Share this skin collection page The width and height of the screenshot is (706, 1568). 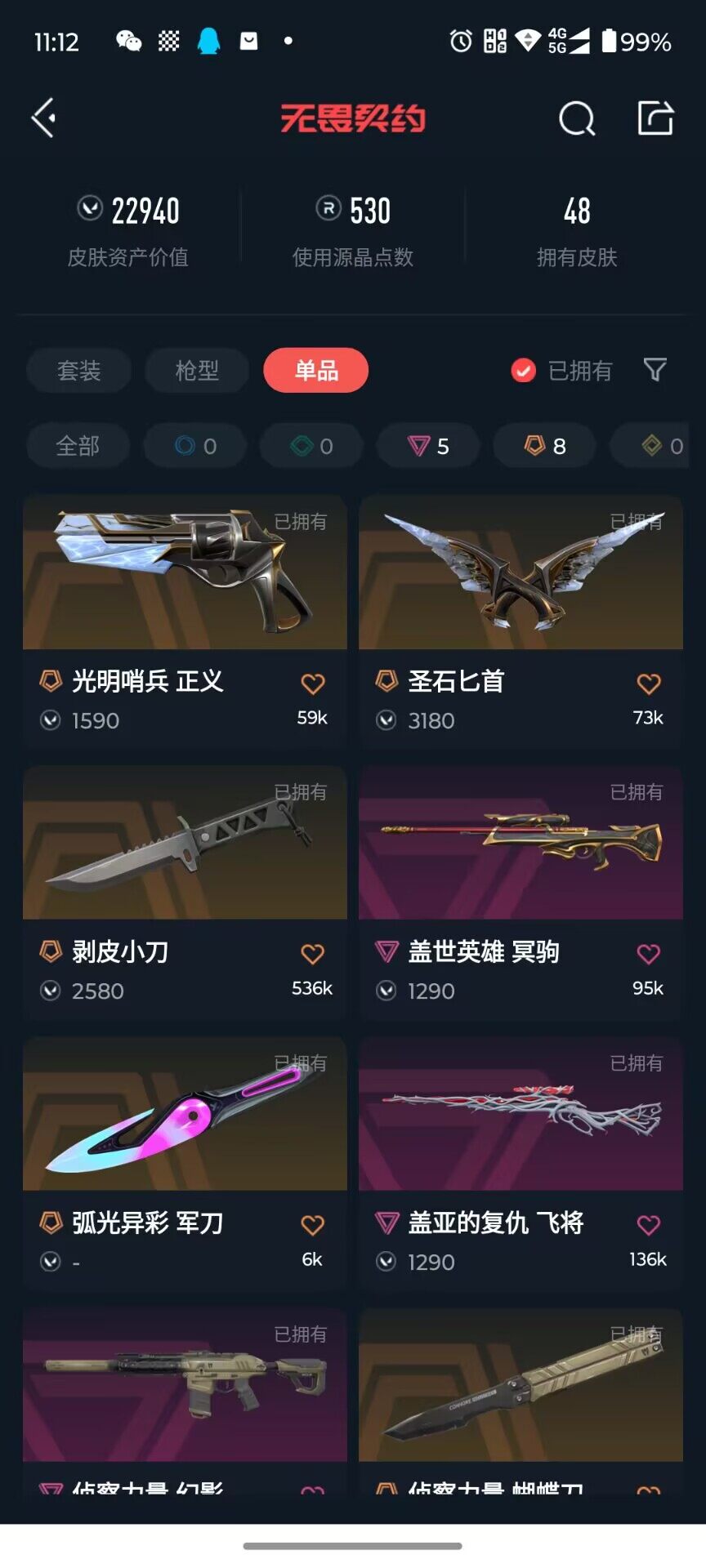click(655, 118)
